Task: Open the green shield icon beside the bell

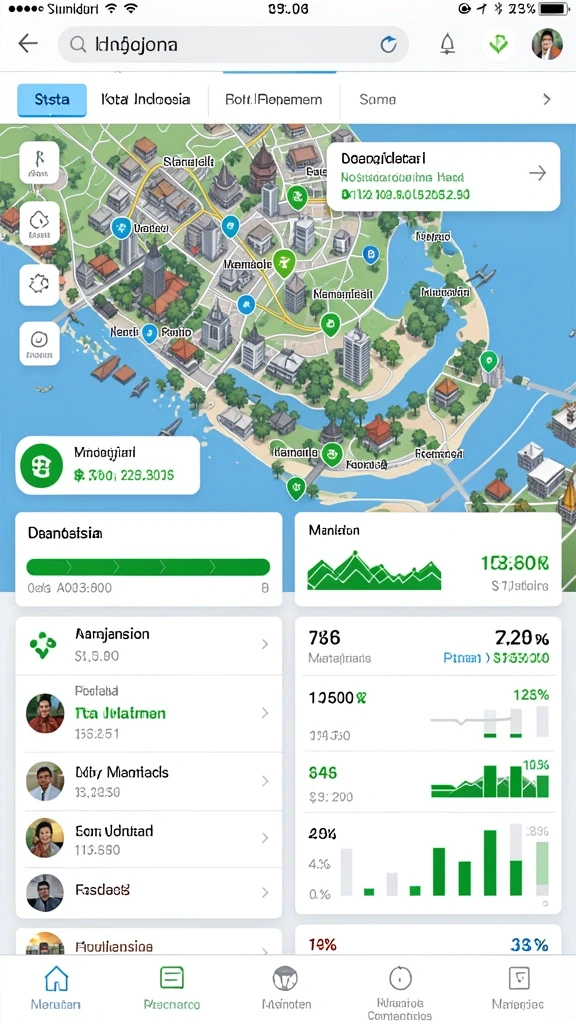Action: (499, 44)
